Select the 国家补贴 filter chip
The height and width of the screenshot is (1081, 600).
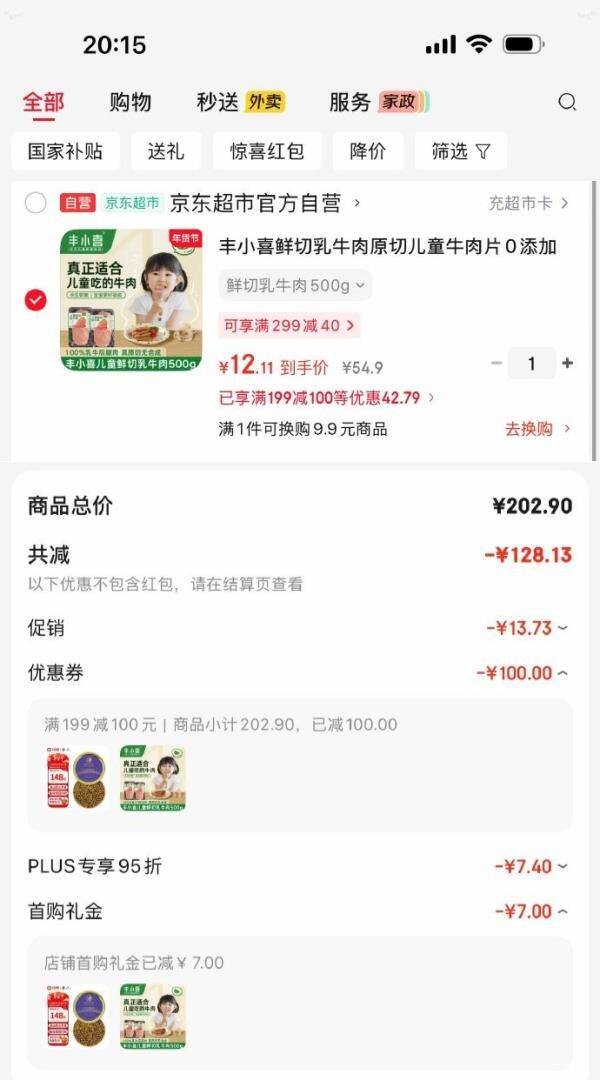[65, 152]
